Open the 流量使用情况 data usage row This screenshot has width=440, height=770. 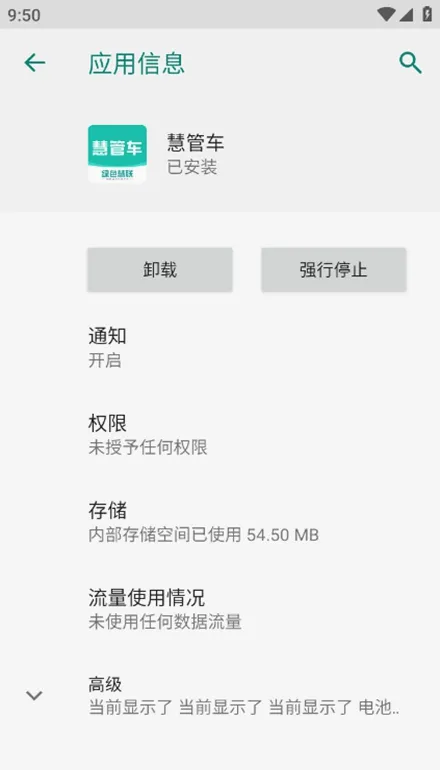point(220,609)
